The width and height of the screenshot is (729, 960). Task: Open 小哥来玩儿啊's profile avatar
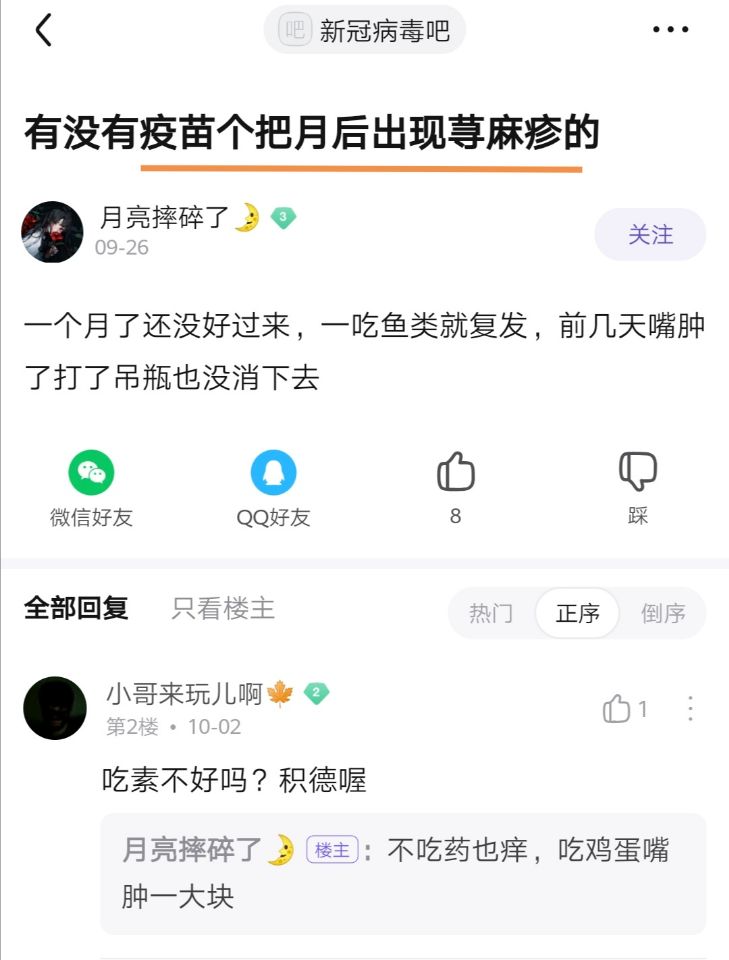55,708
